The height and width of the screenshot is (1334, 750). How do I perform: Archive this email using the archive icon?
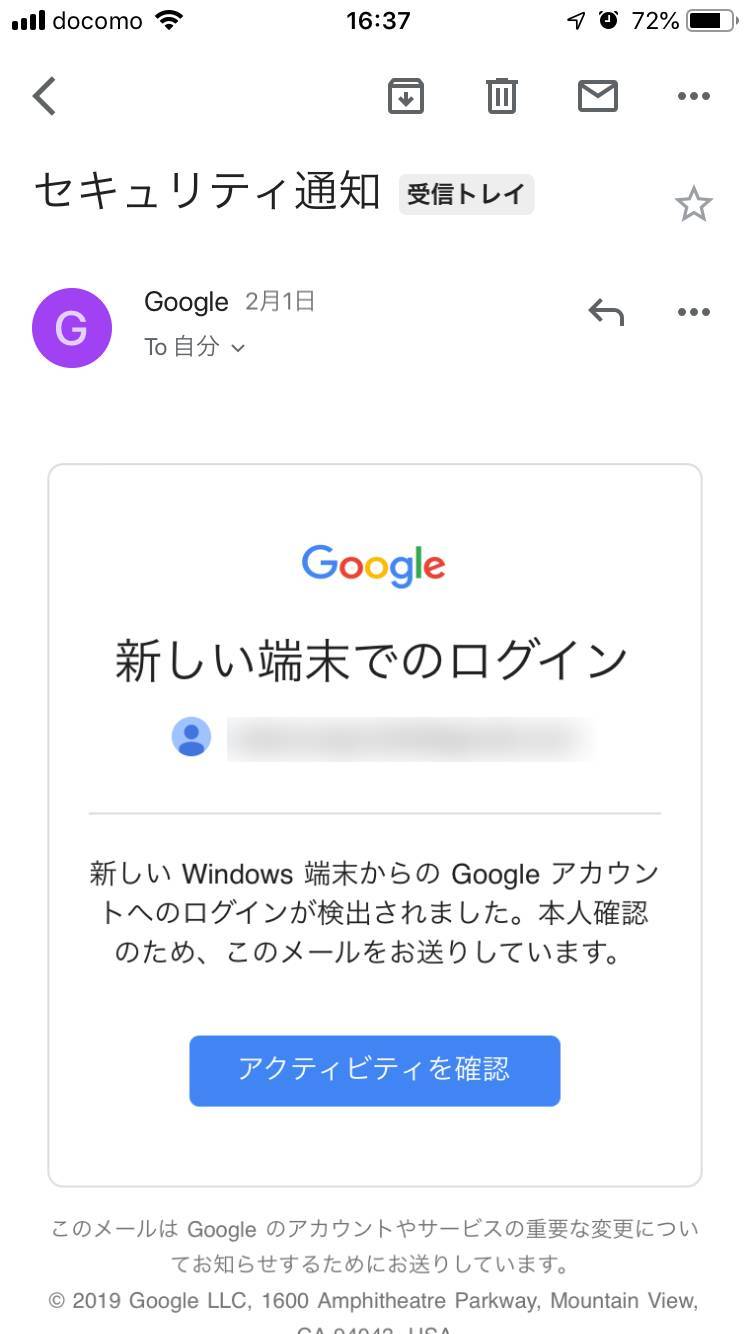(x=405, y=96)
